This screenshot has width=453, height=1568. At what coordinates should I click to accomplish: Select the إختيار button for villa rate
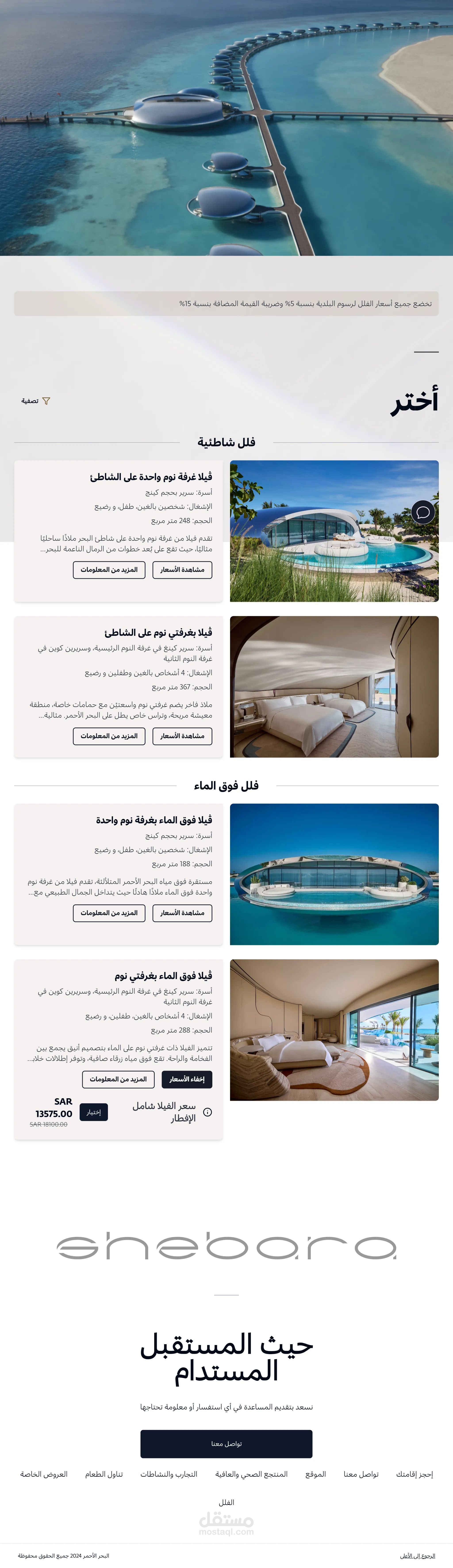(x=94, y=1112)
